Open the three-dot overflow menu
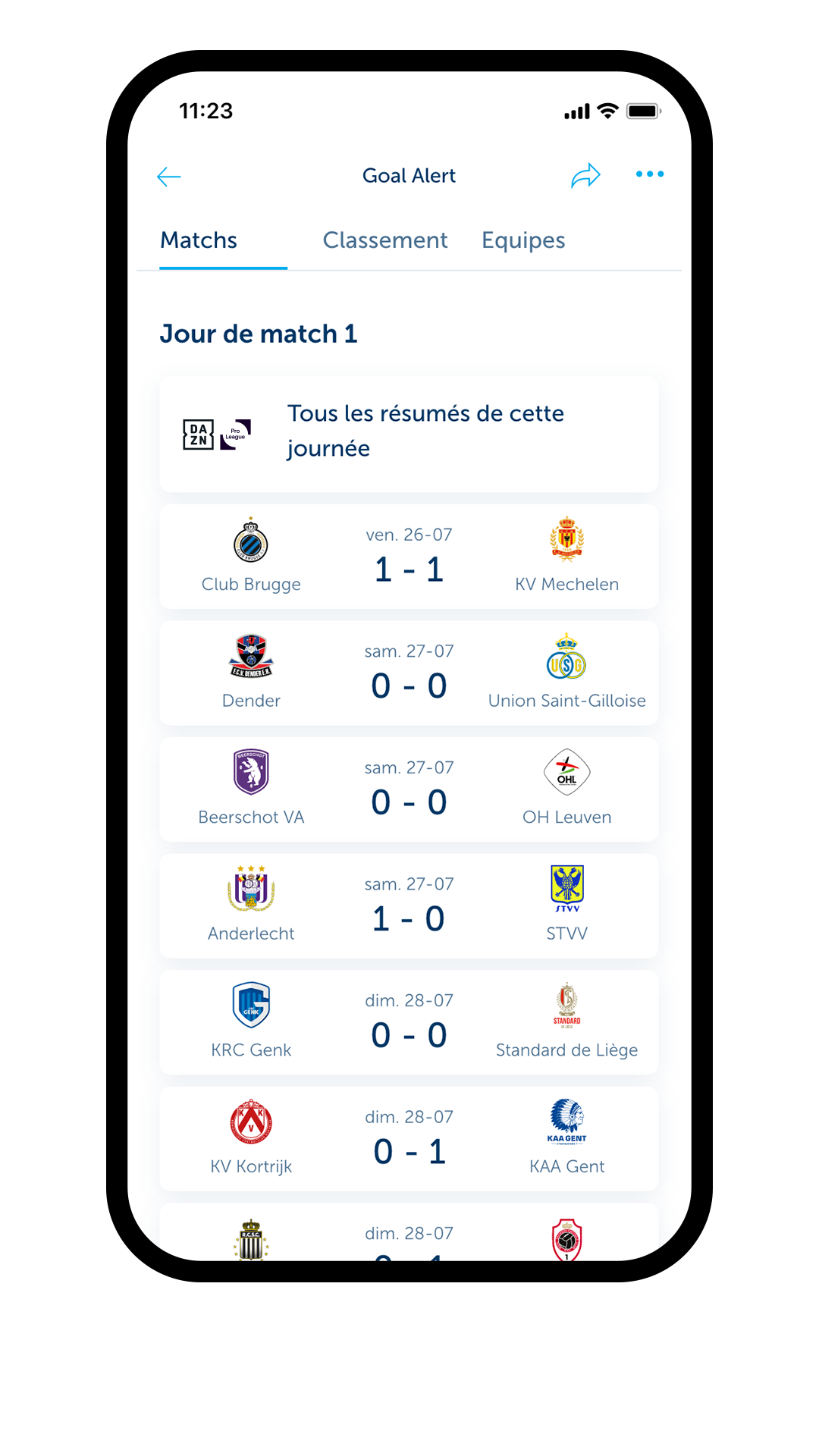The width and height of the screenshot is (819, 1456). point(650,174)
